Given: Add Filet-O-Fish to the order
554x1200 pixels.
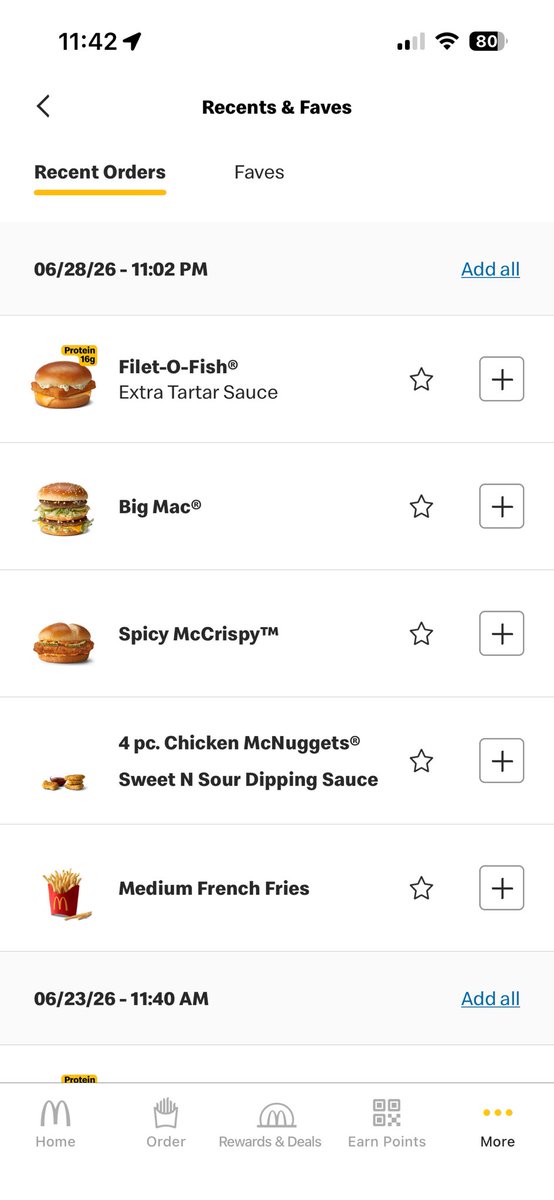Looking at the screenshot, I should (502, 379).
